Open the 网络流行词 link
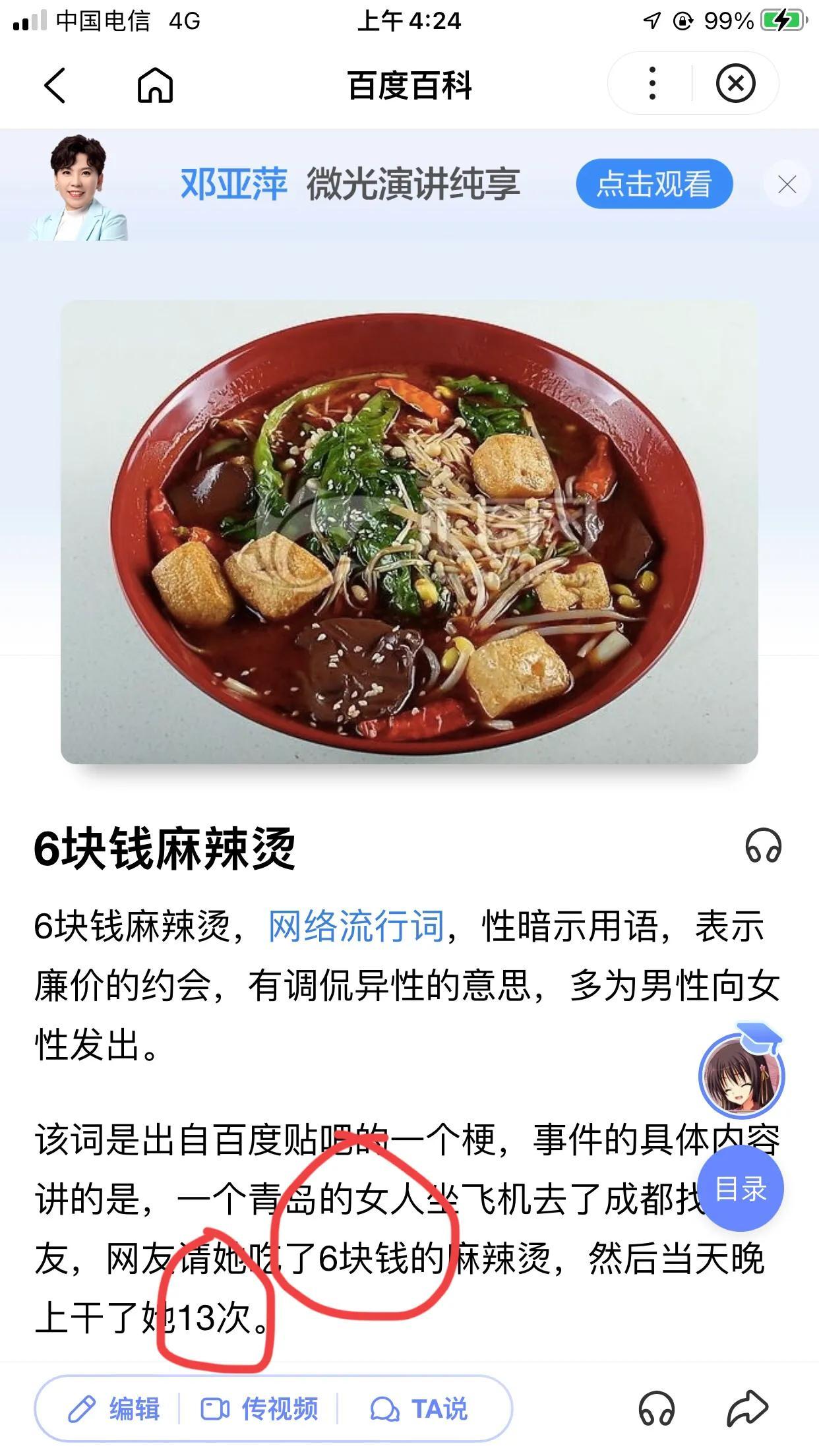The image size is (819, 1456). [356, 926]
